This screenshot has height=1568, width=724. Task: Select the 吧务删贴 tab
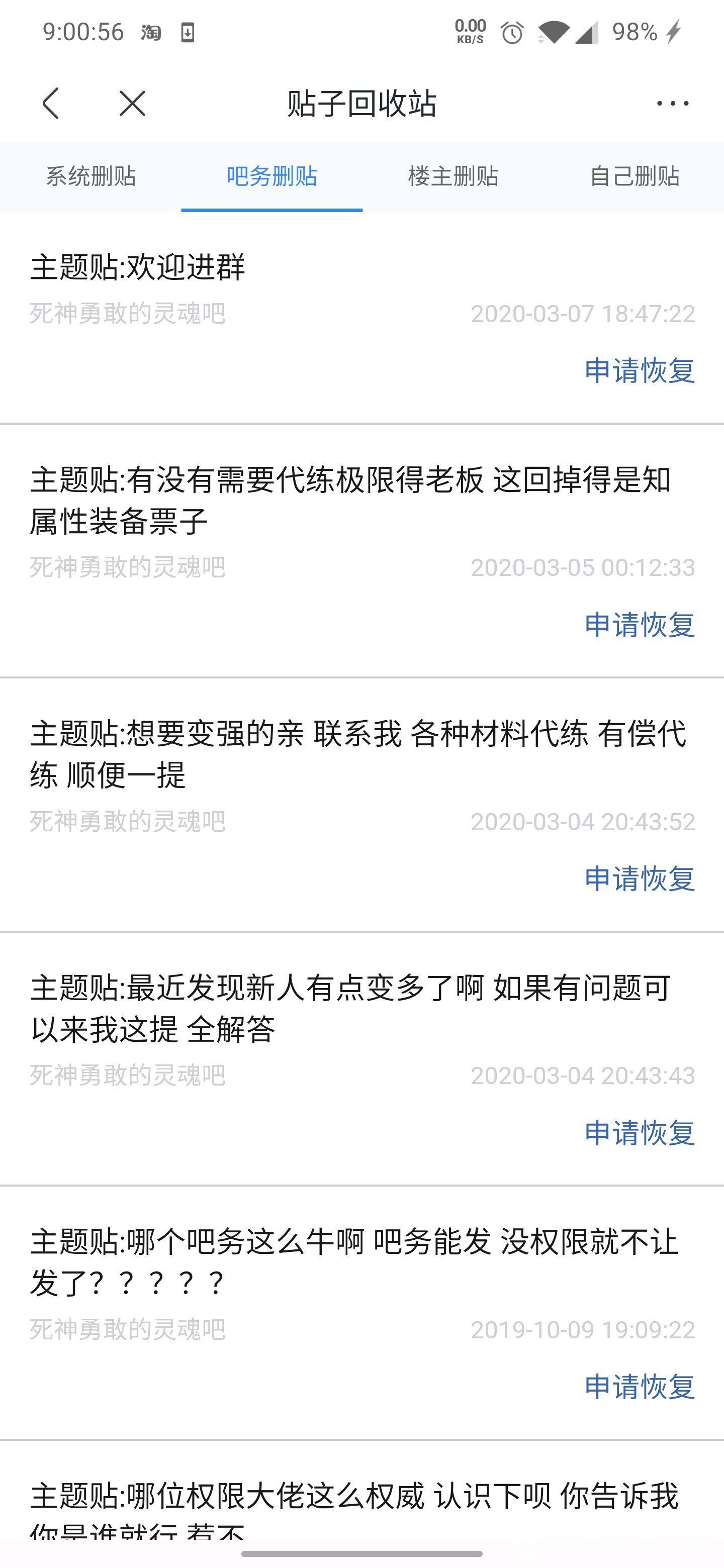pyautogui.click(x=271, y=176)
